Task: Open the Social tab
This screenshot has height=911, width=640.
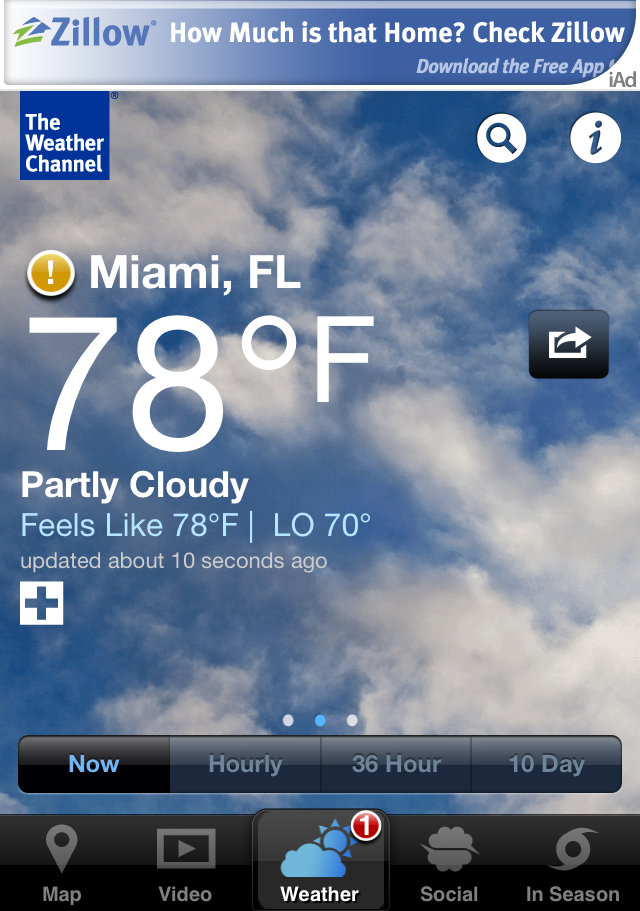Action: click(449, 864)
